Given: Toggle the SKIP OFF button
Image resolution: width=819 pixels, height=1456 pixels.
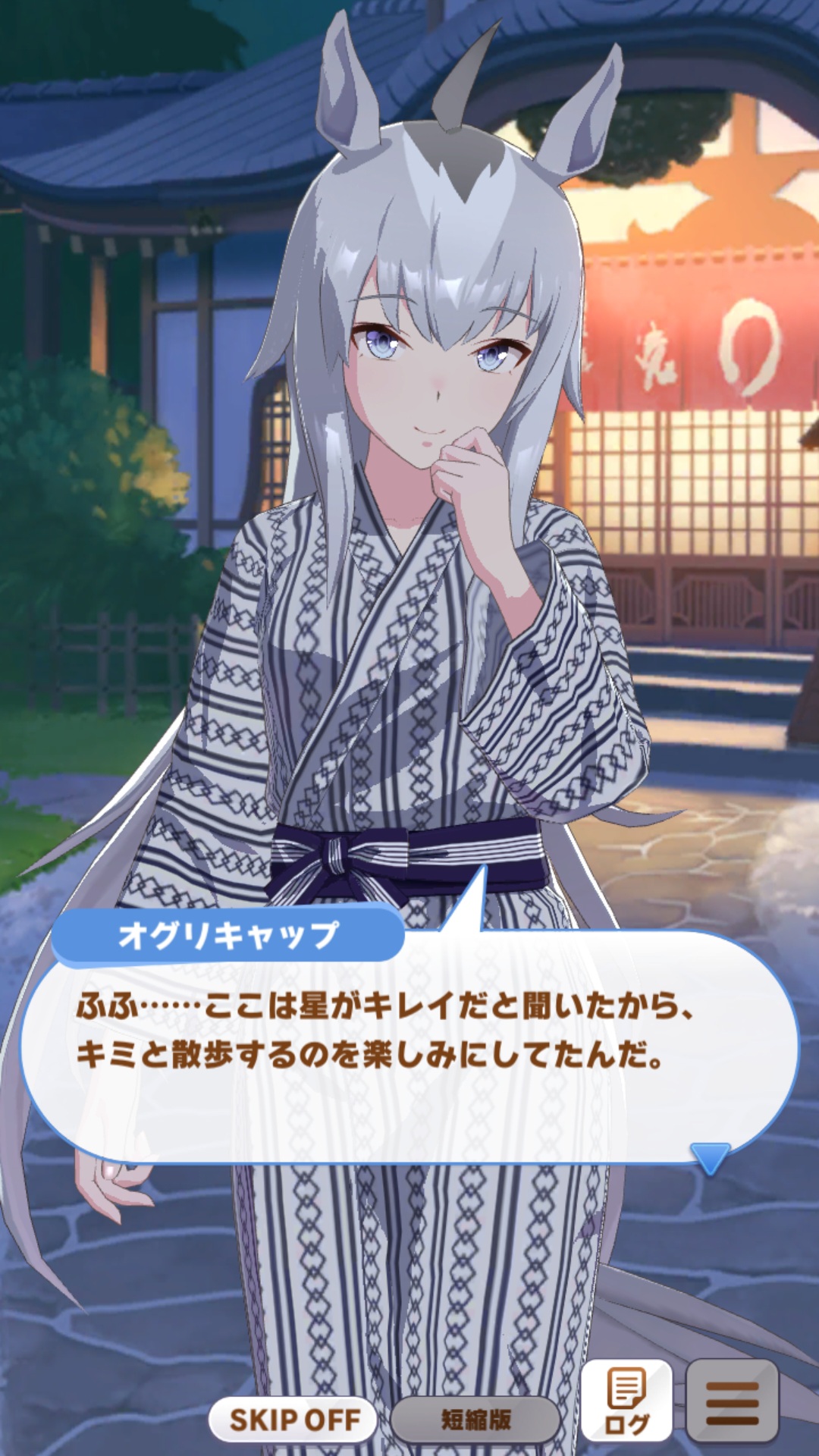Looking at the screenshot, I should click(x=293, y=1419).
